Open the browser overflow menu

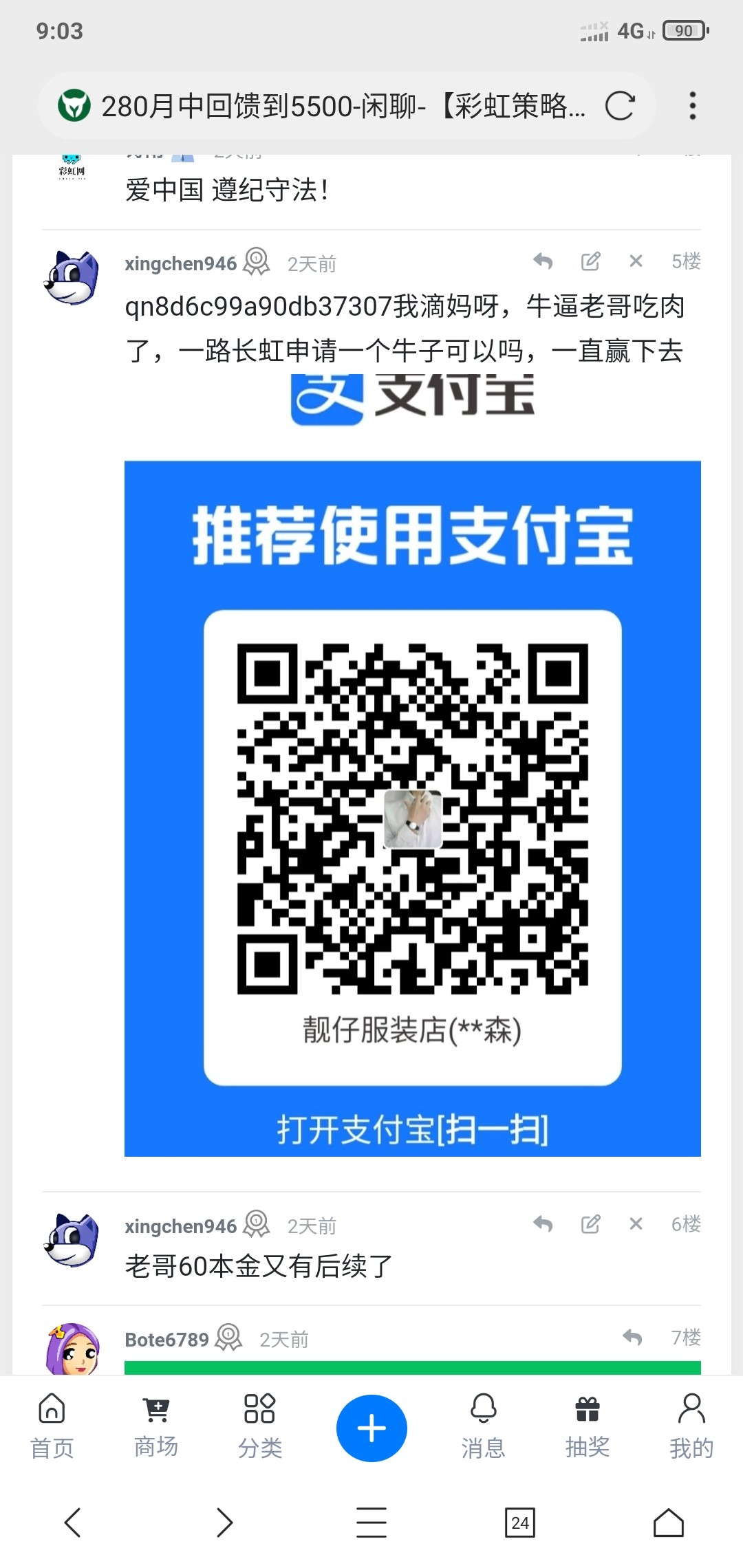coord(692,106)
